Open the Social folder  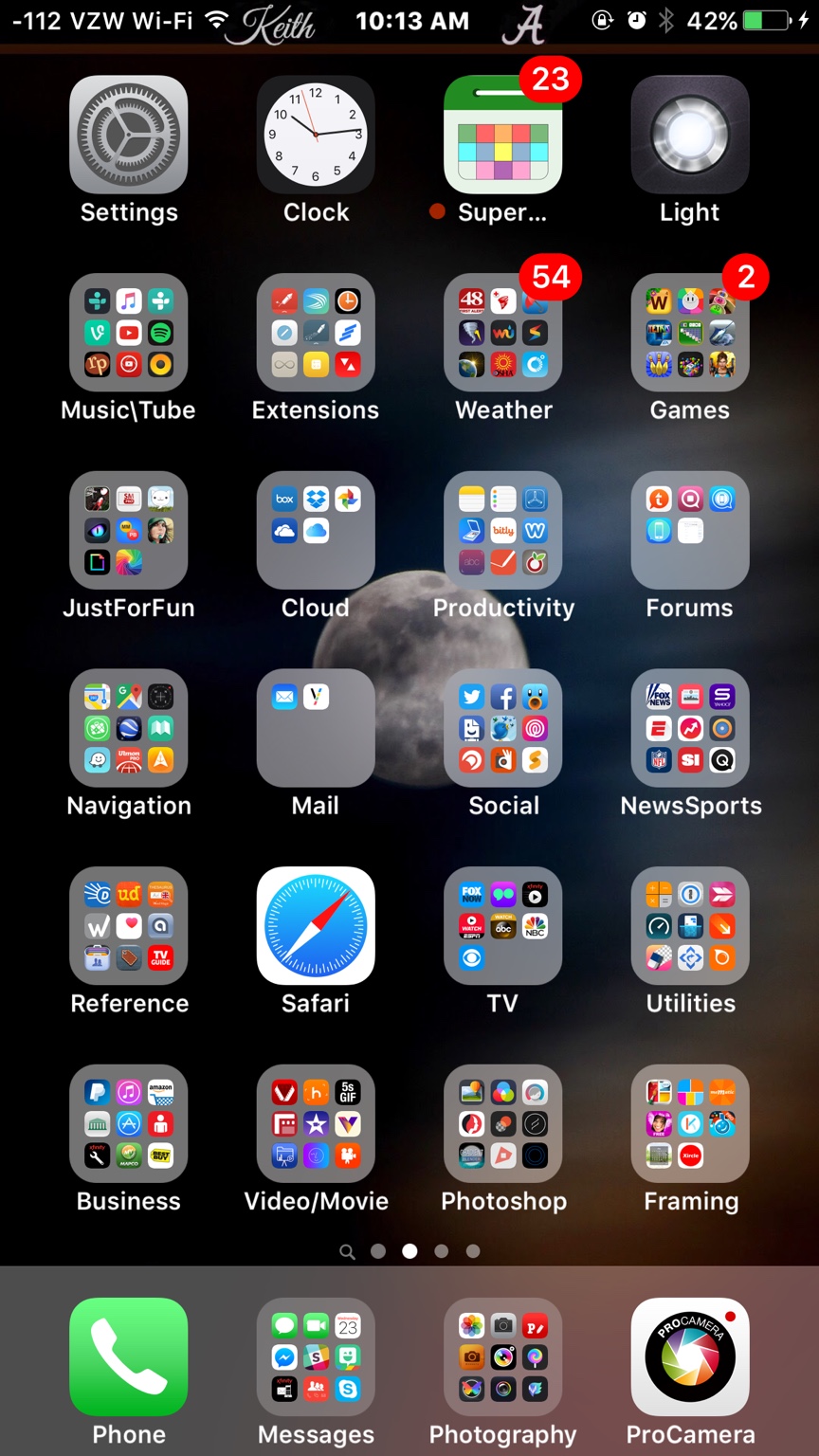502,728
